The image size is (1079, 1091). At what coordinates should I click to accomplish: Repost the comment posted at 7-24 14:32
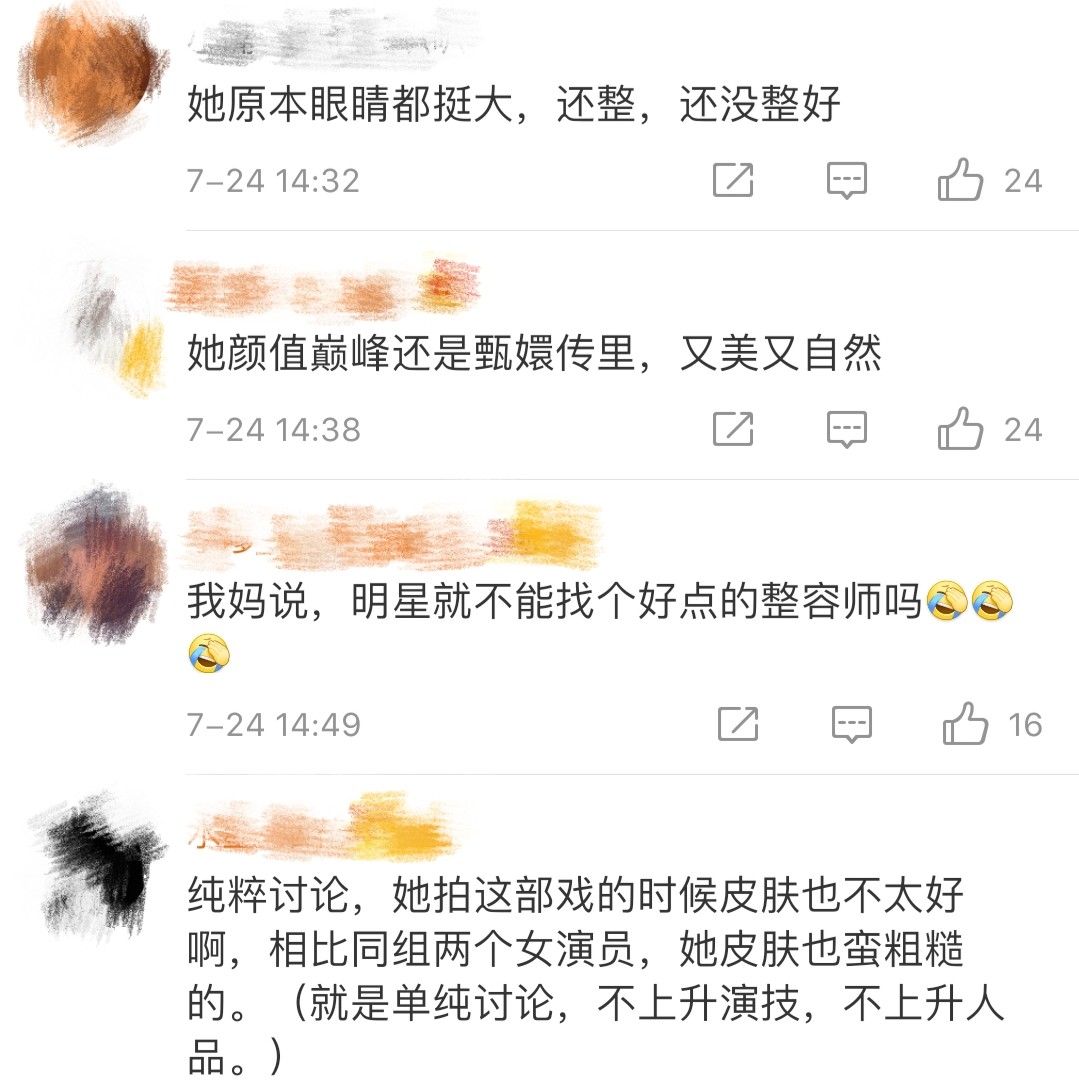click(x=733, y=181)
